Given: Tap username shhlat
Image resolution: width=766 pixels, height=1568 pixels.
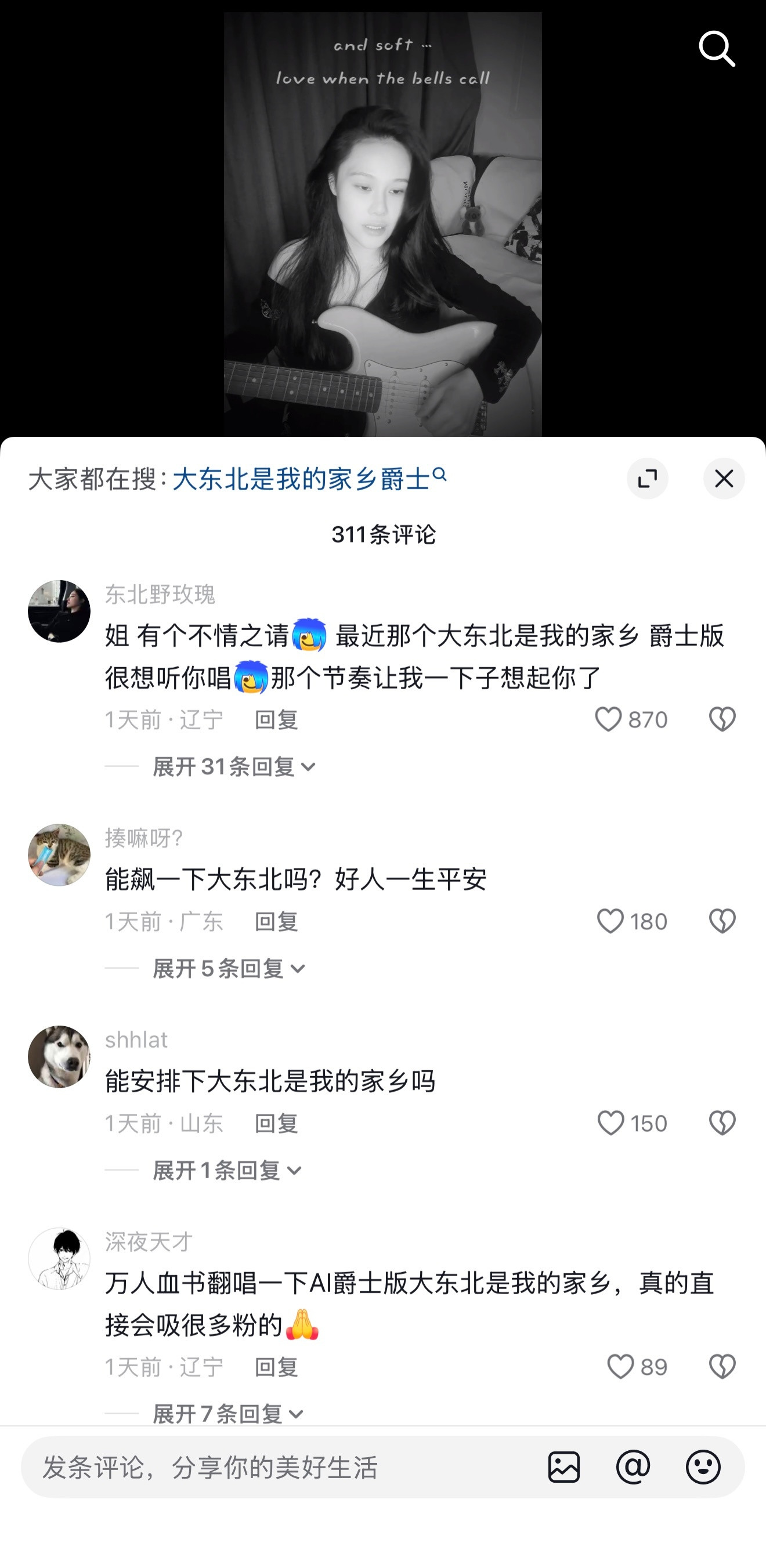Looking at the screenshot, I should (x=135, y=1039).
